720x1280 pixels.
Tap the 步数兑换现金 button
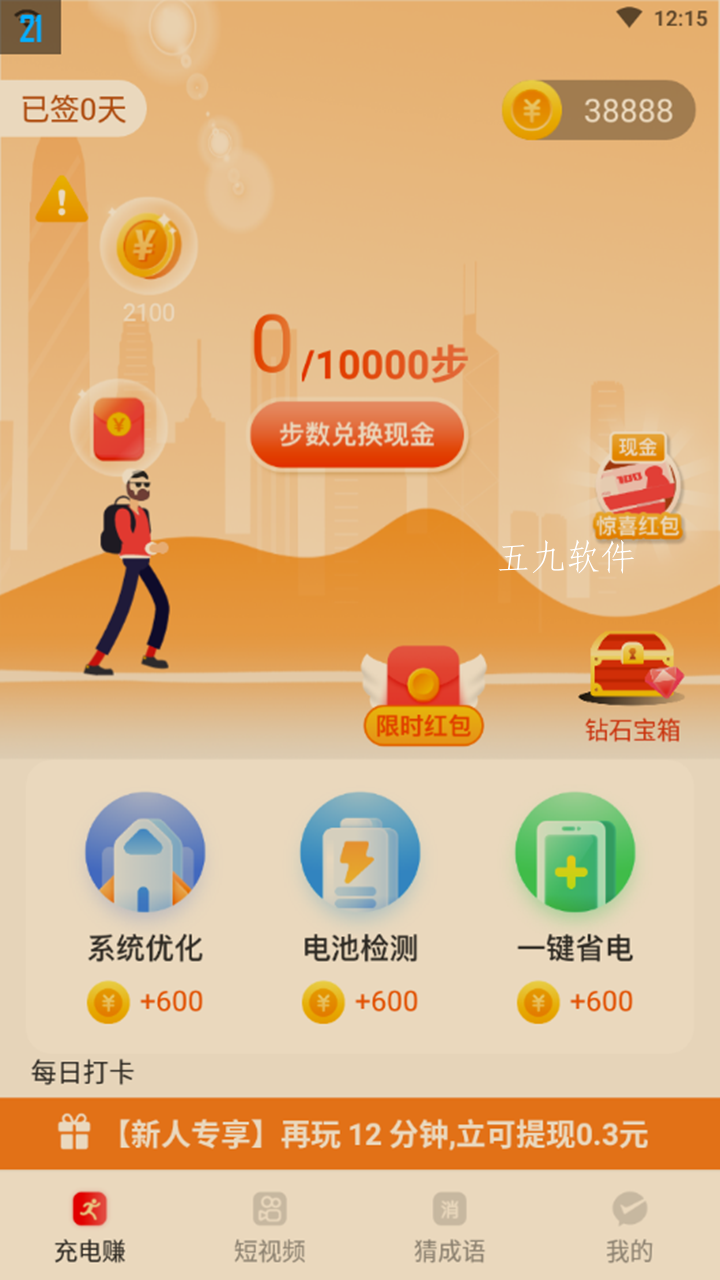point(357,435)
